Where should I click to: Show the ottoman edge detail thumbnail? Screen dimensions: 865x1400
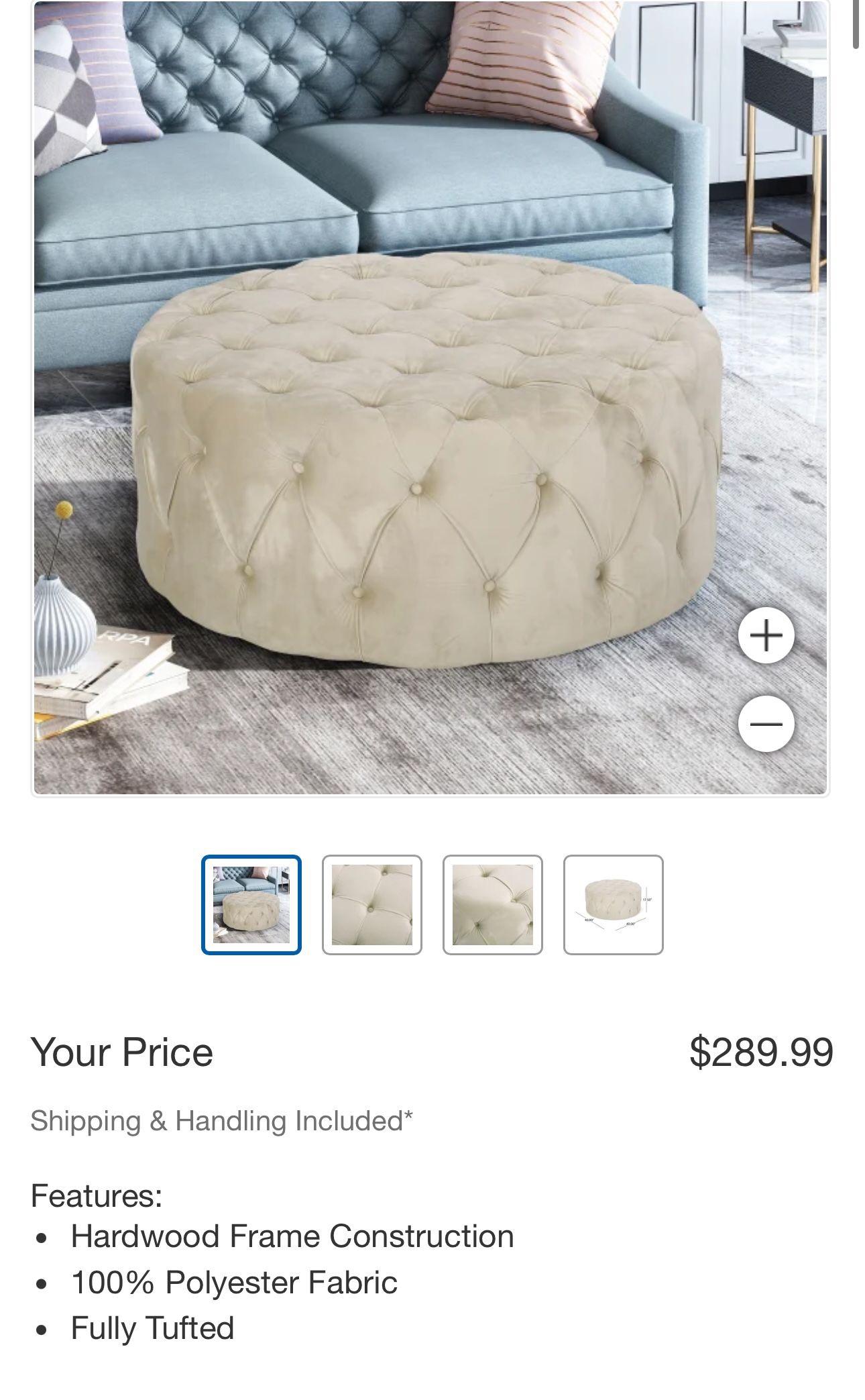493,904
